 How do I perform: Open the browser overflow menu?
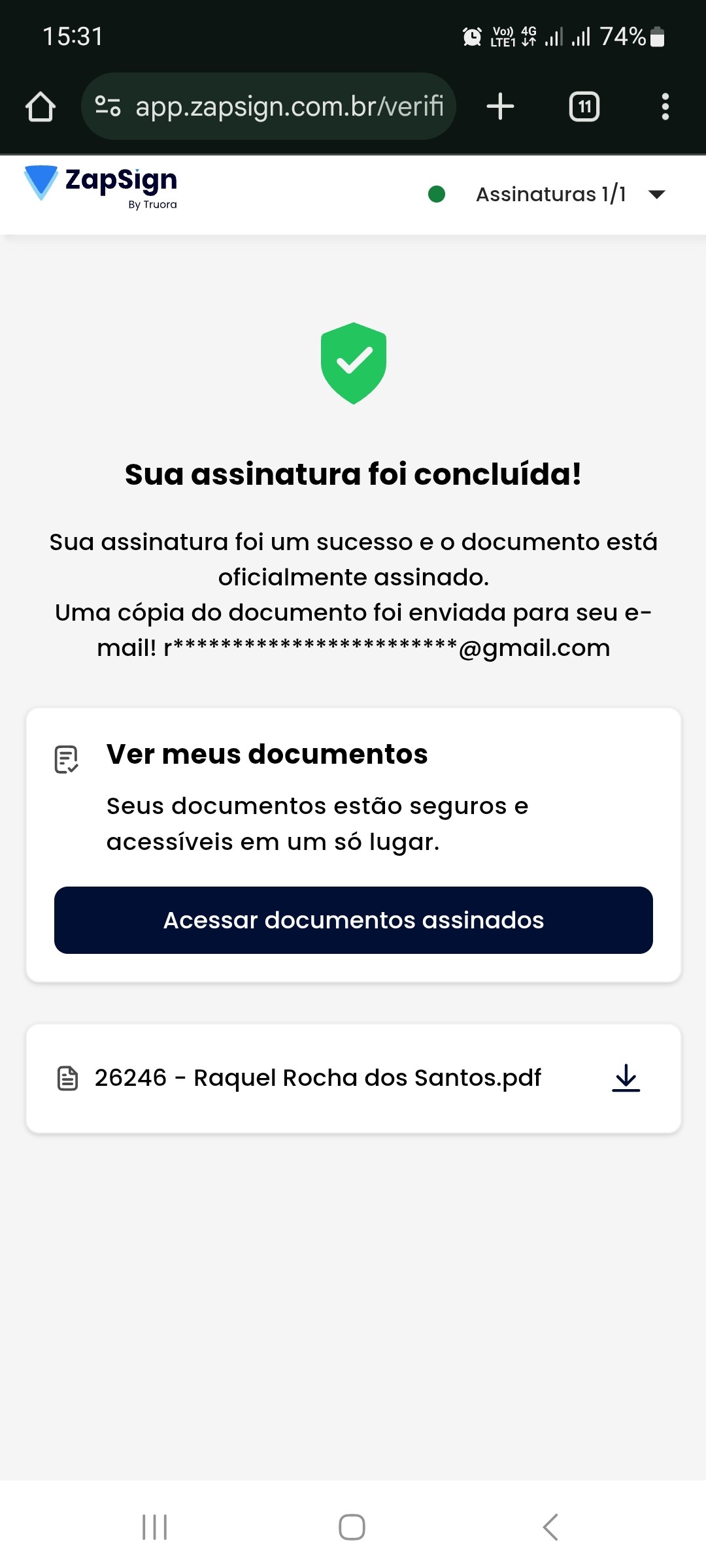[x=665, y=106]
